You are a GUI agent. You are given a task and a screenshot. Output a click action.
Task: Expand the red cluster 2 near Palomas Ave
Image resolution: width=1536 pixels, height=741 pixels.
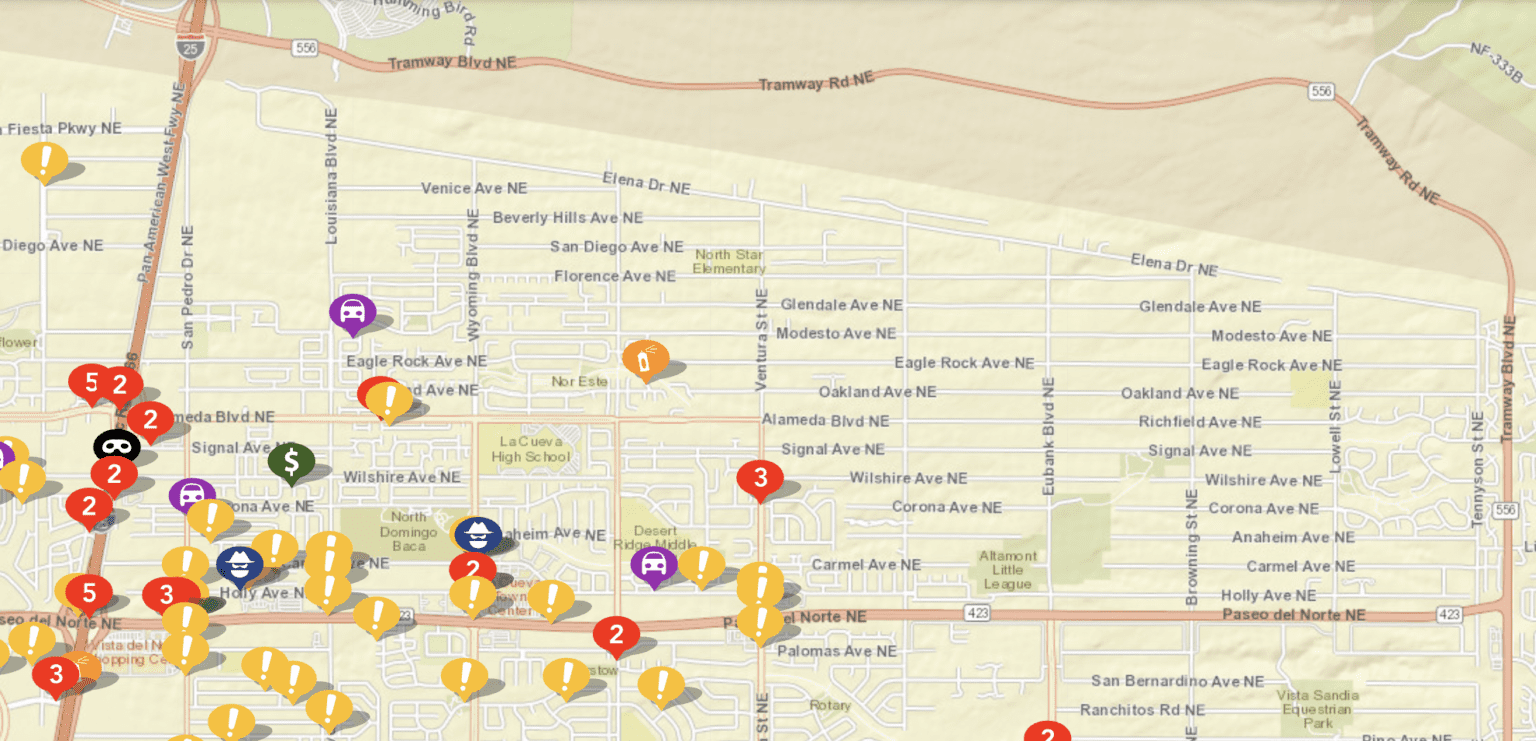616,634
